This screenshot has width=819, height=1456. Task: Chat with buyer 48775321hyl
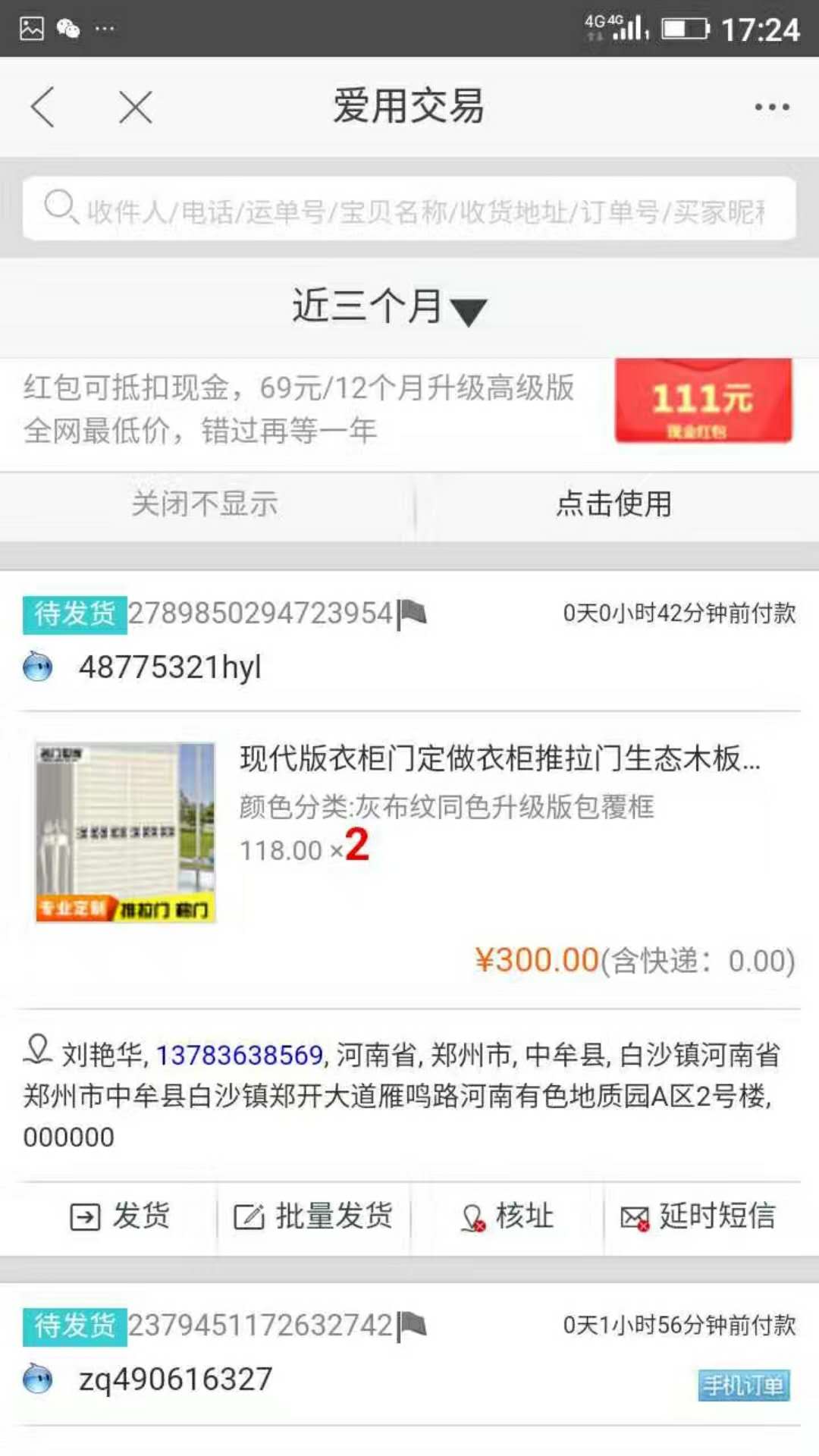[38, 667]
